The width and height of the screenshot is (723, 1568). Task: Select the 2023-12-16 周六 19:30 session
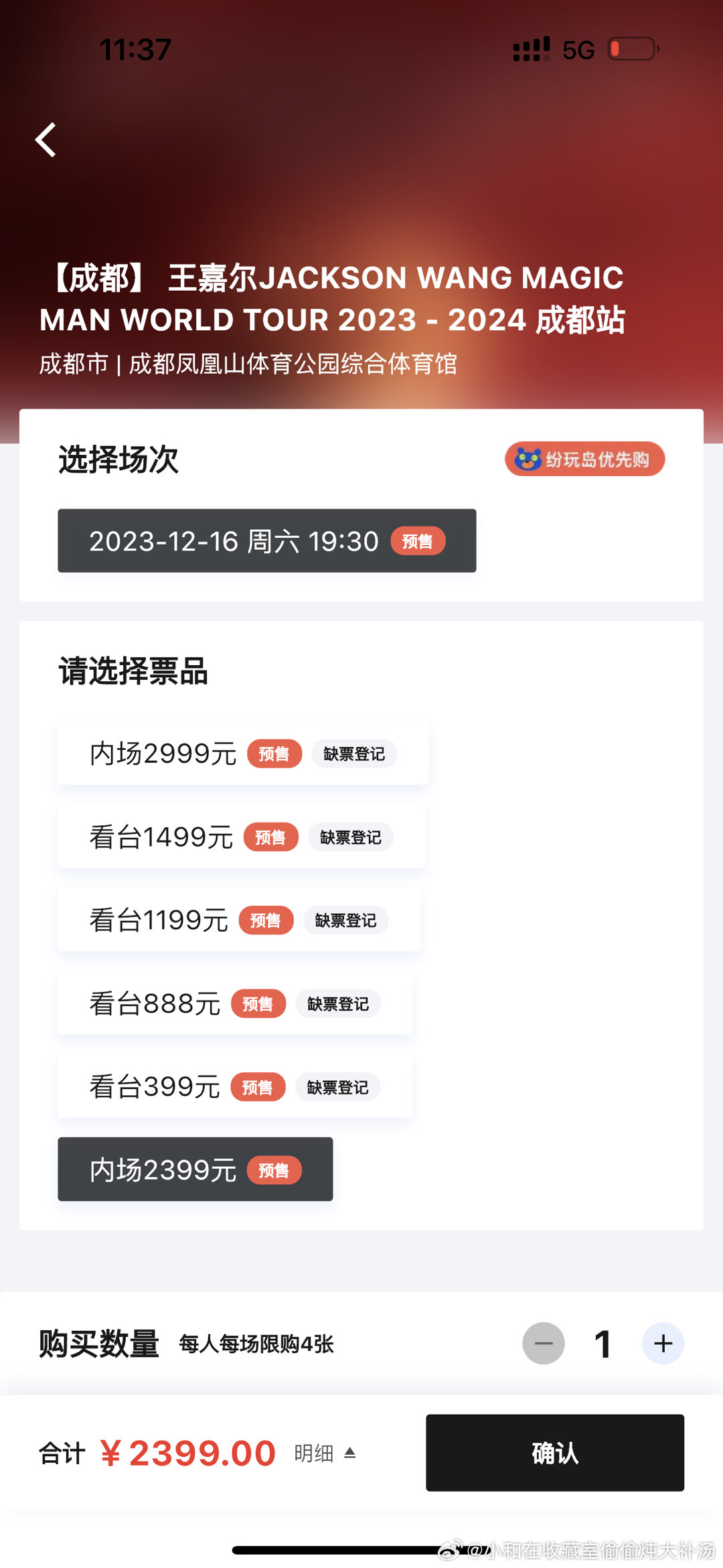pyautogui.click(x=267, y=541)
